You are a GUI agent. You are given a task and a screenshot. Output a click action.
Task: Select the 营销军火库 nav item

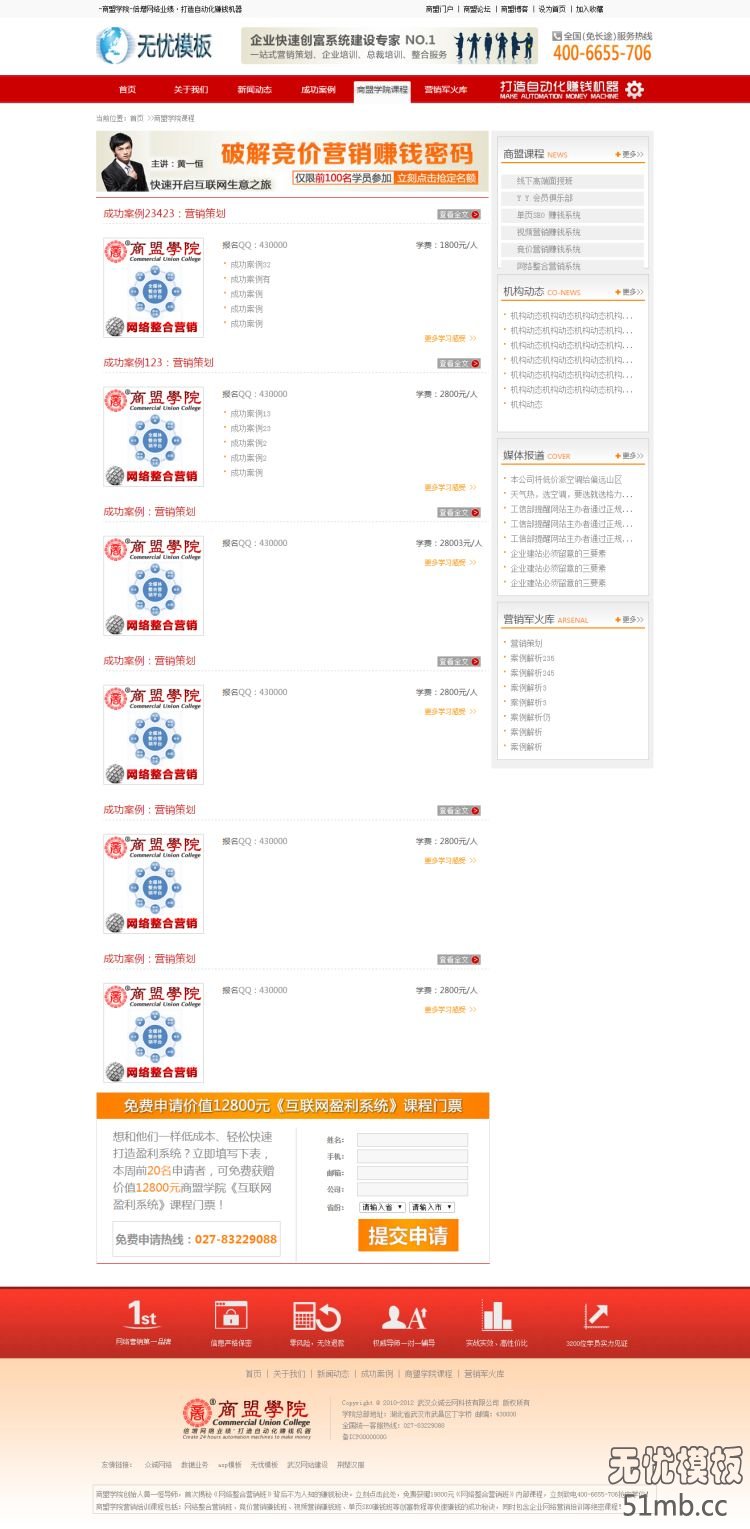click(x=446, y=89)
